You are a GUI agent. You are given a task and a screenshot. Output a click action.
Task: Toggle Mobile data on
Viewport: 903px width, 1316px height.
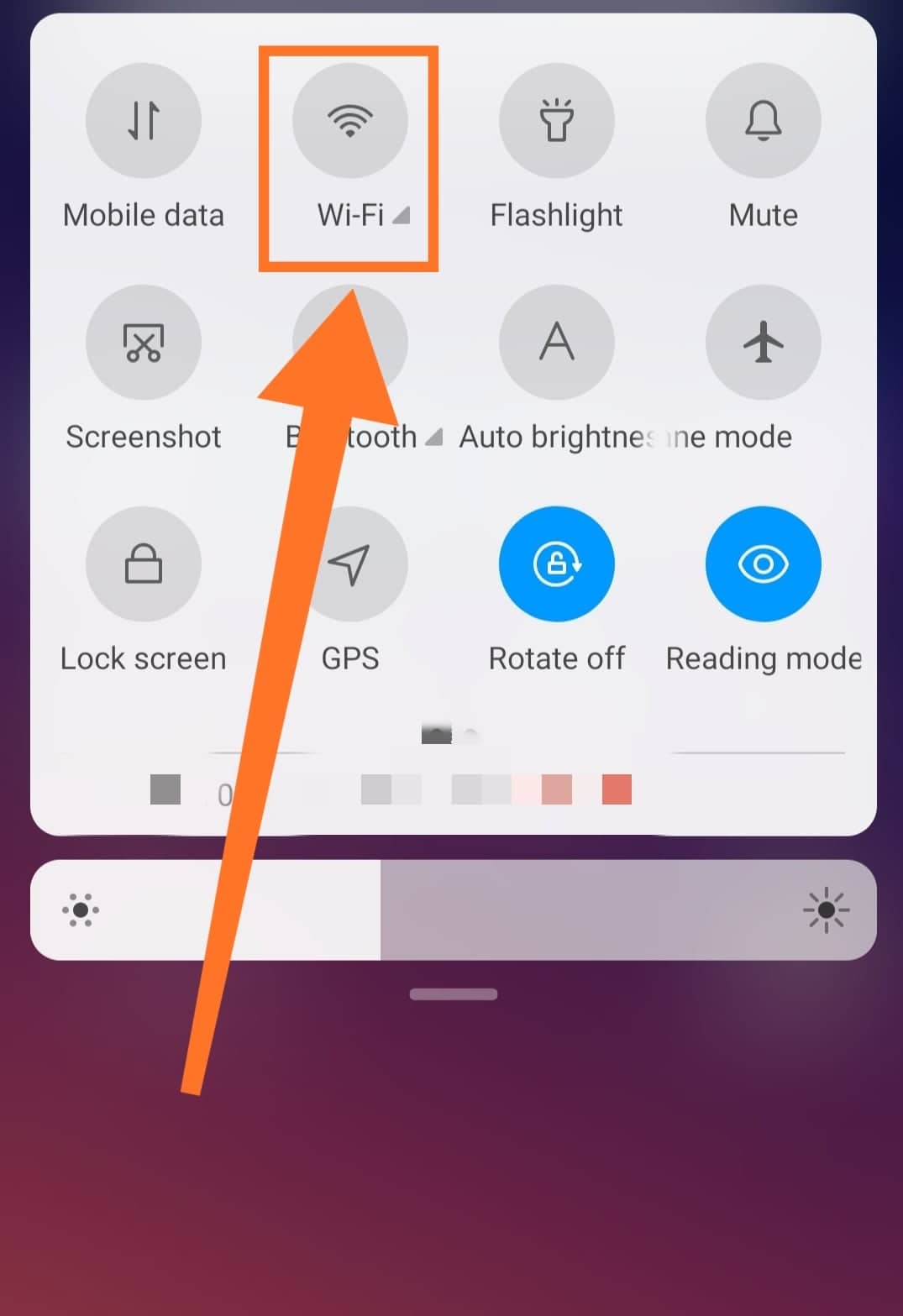[144, 120]
